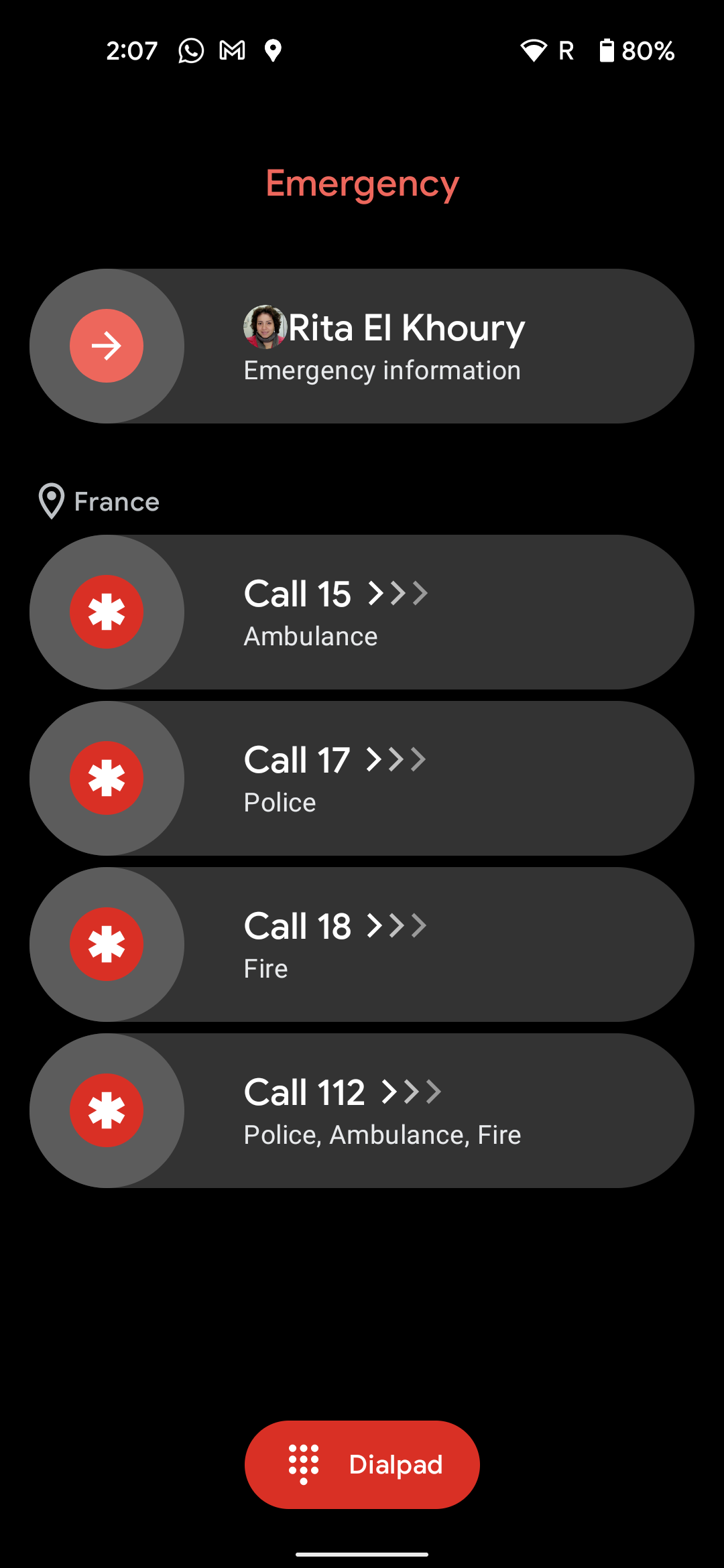The width and height of the screenshot is (724, 1568).
Task: Tap the Wi-Fi indicator in the status bar
Action: [x=533, y=52]
